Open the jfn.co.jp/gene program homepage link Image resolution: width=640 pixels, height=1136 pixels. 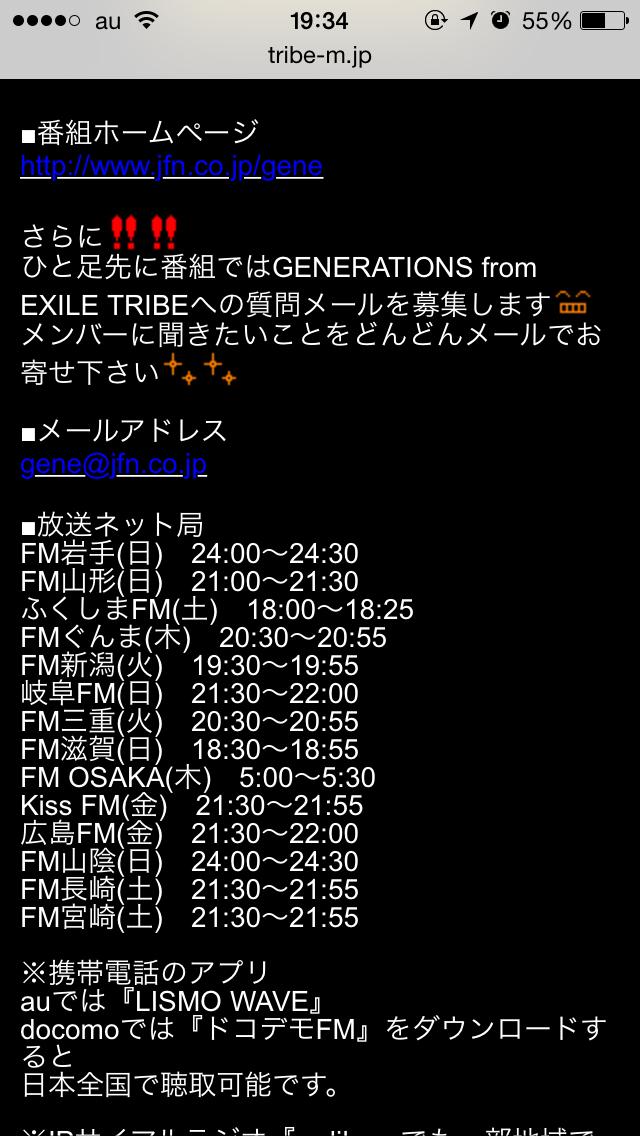[x=171, y=166]
